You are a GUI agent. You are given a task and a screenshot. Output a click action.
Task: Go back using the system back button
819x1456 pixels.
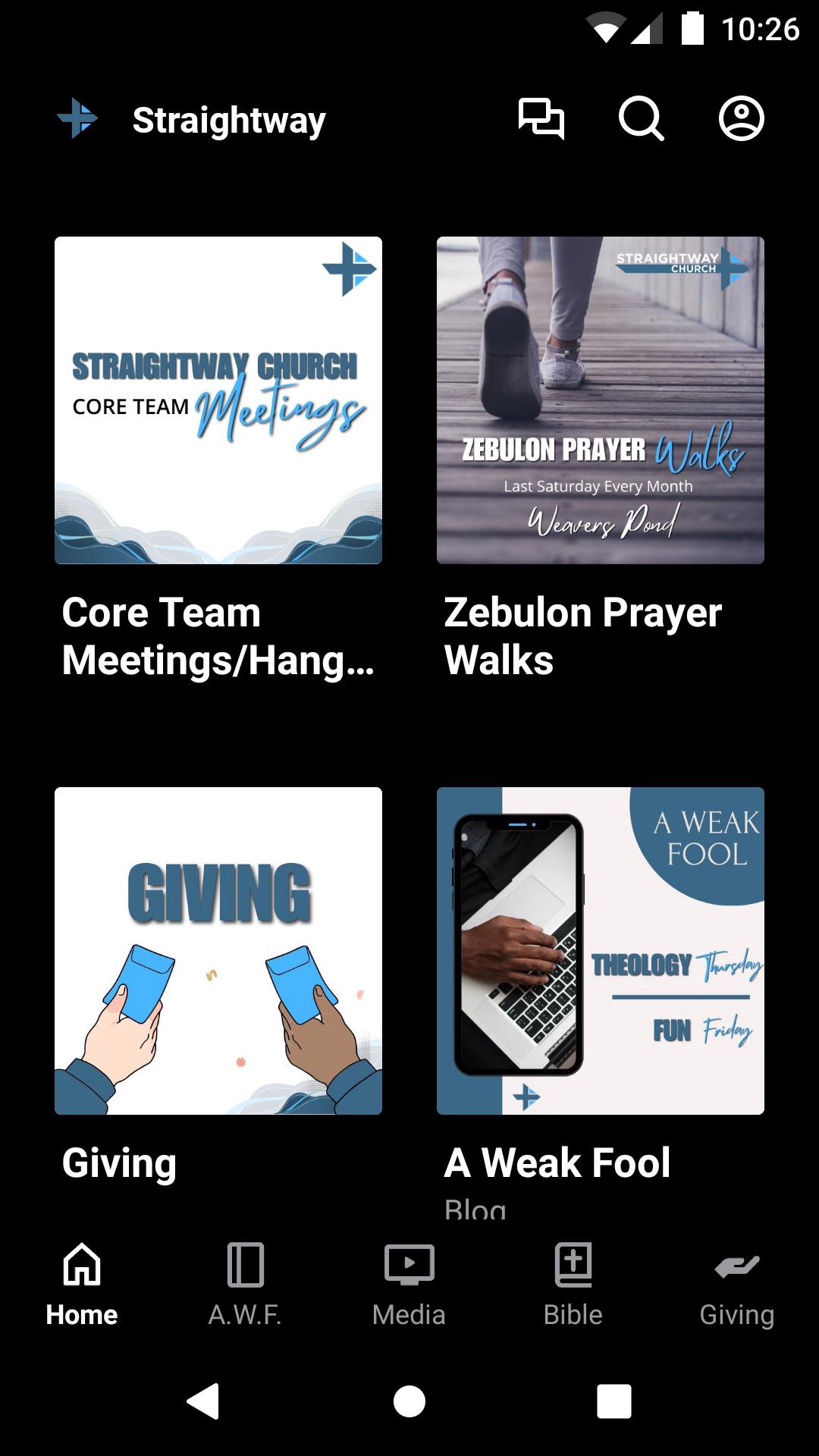pos(203,1401)
